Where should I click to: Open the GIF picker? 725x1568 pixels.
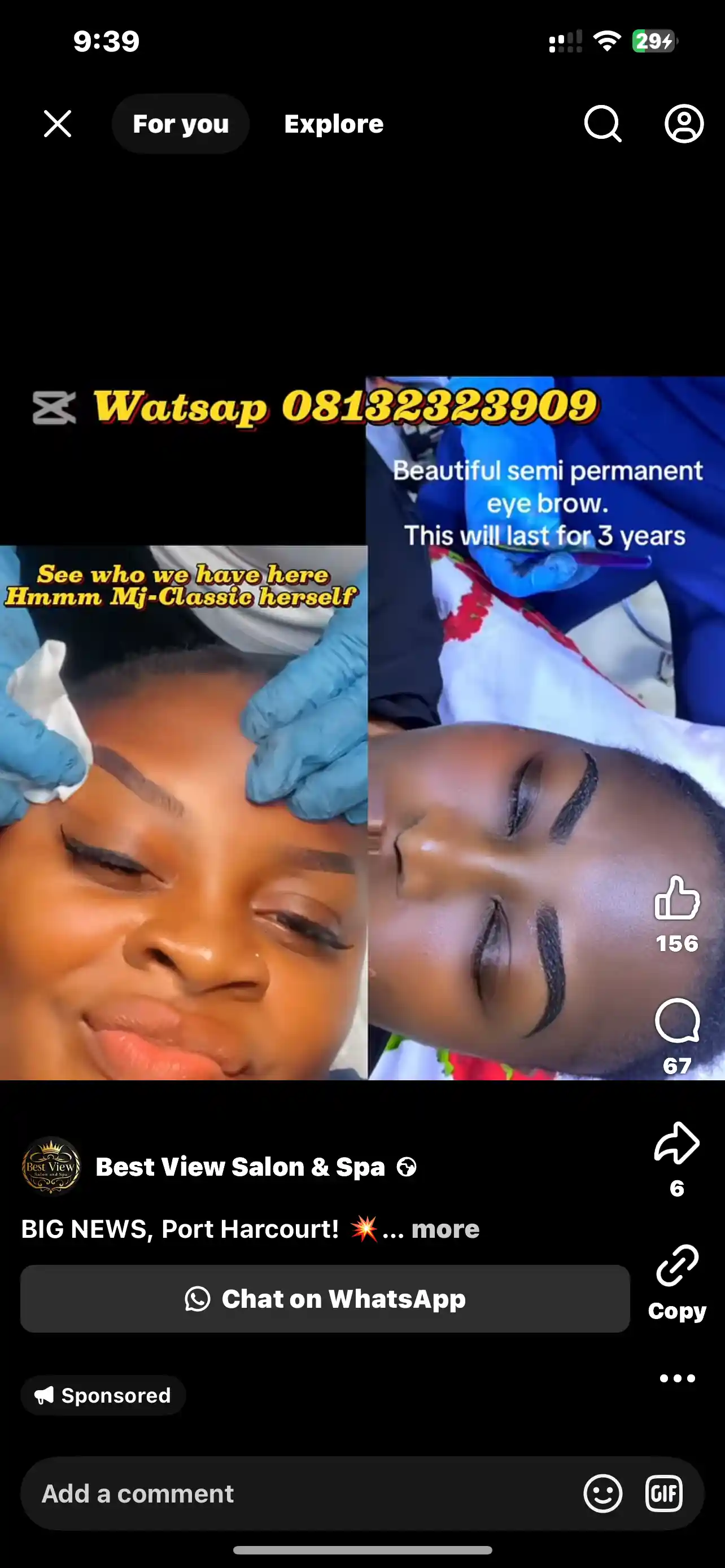(x=663, y=1493)
